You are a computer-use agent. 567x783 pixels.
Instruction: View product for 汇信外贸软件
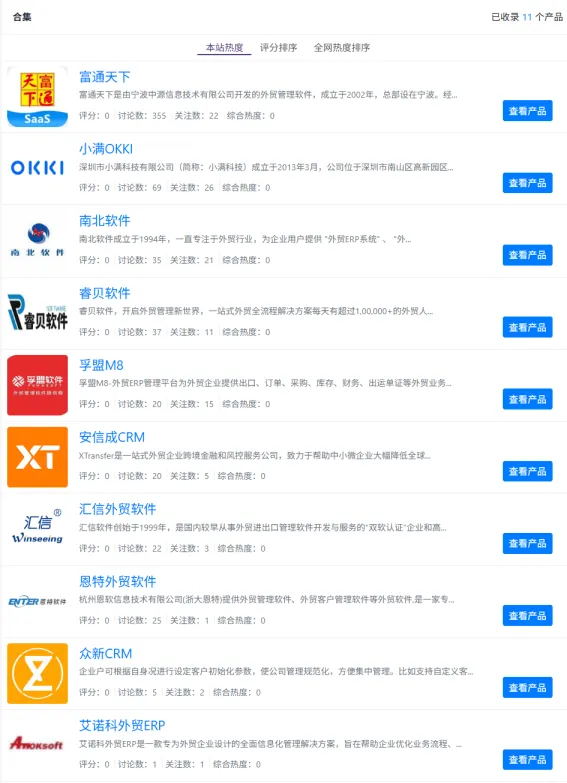(x=528, y=543)
